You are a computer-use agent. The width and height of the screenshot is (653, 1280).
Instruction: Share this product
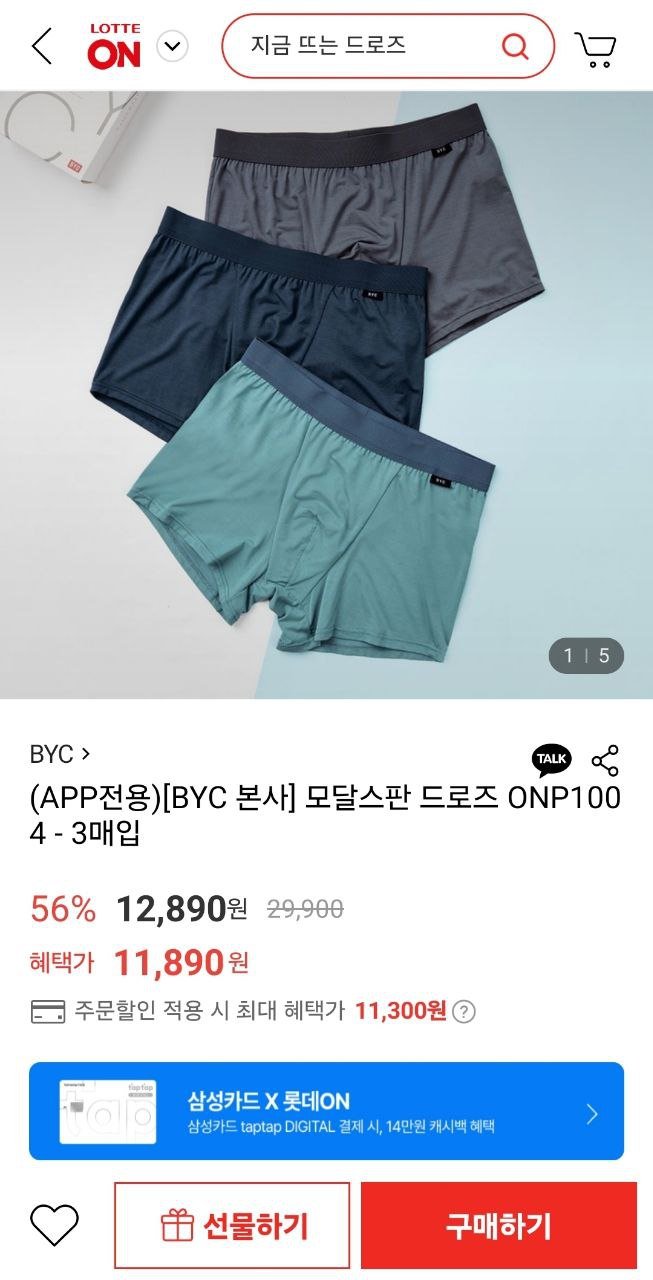605,760
